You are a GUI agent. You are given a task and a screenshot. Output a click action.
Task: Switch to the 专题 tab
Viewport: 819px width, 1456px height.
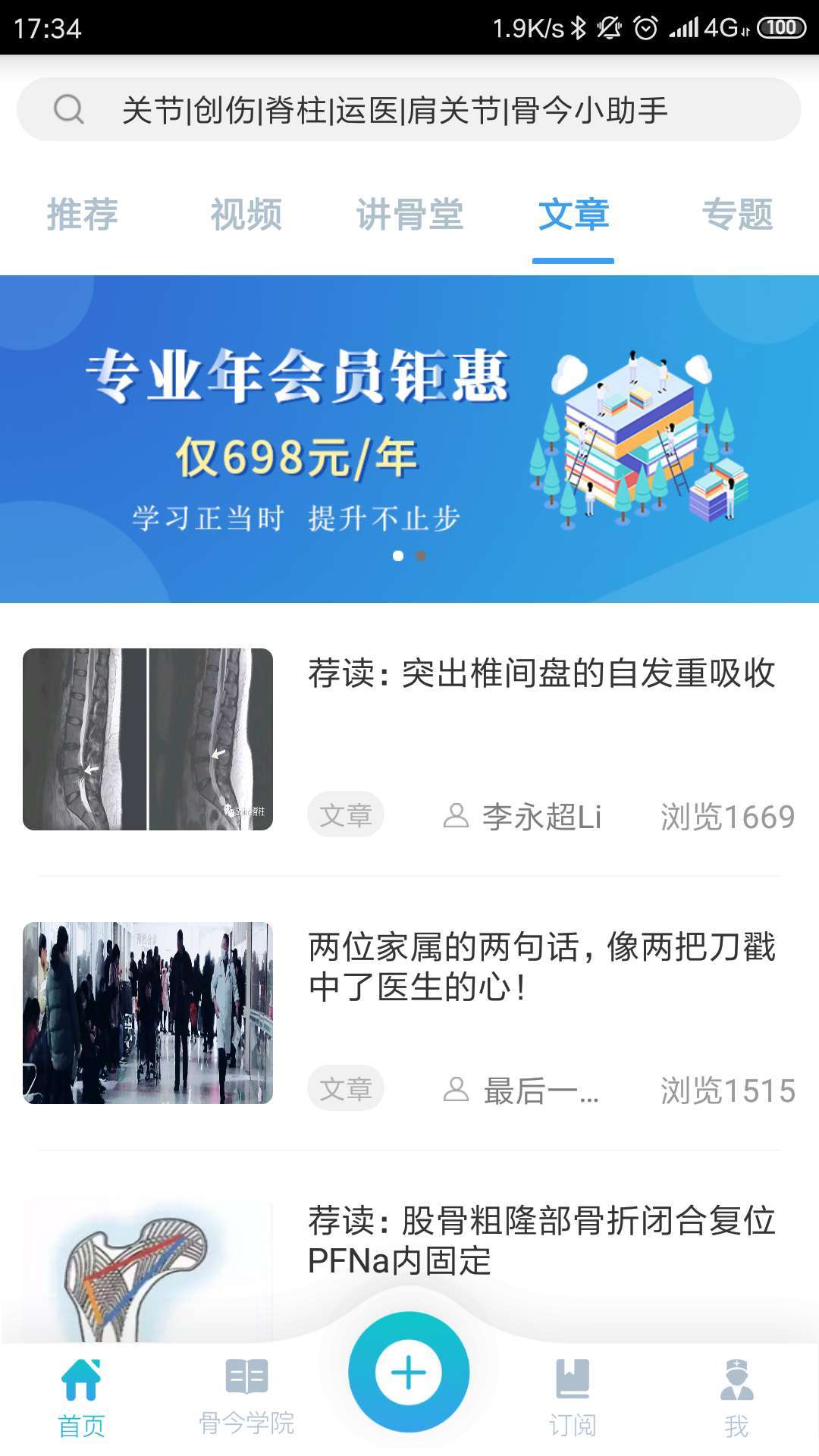[x=737, y=215]
